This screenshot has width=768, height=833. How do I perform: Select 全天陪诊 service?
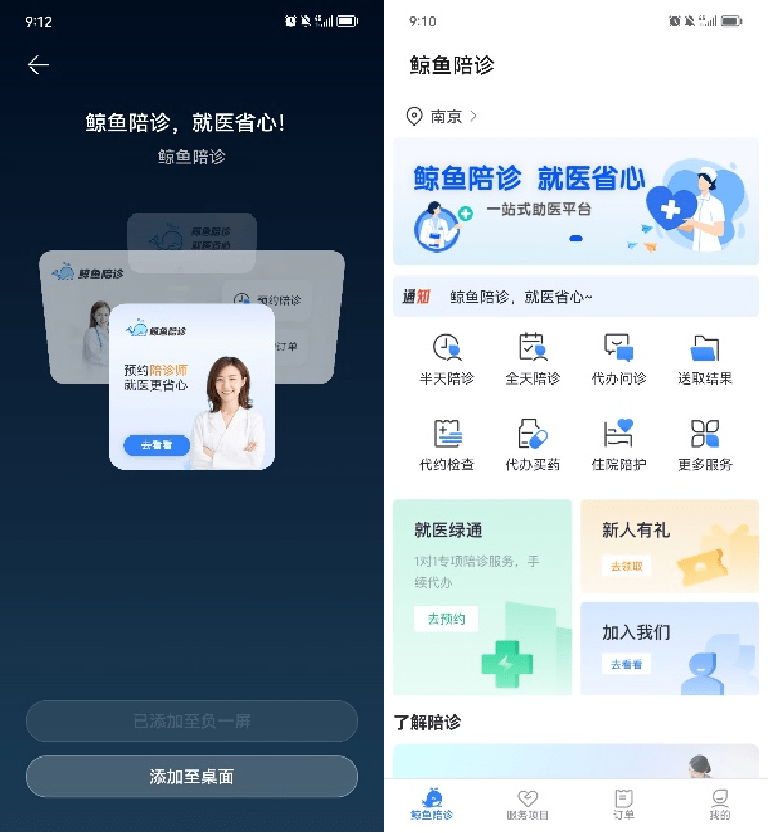click(532, 359)
